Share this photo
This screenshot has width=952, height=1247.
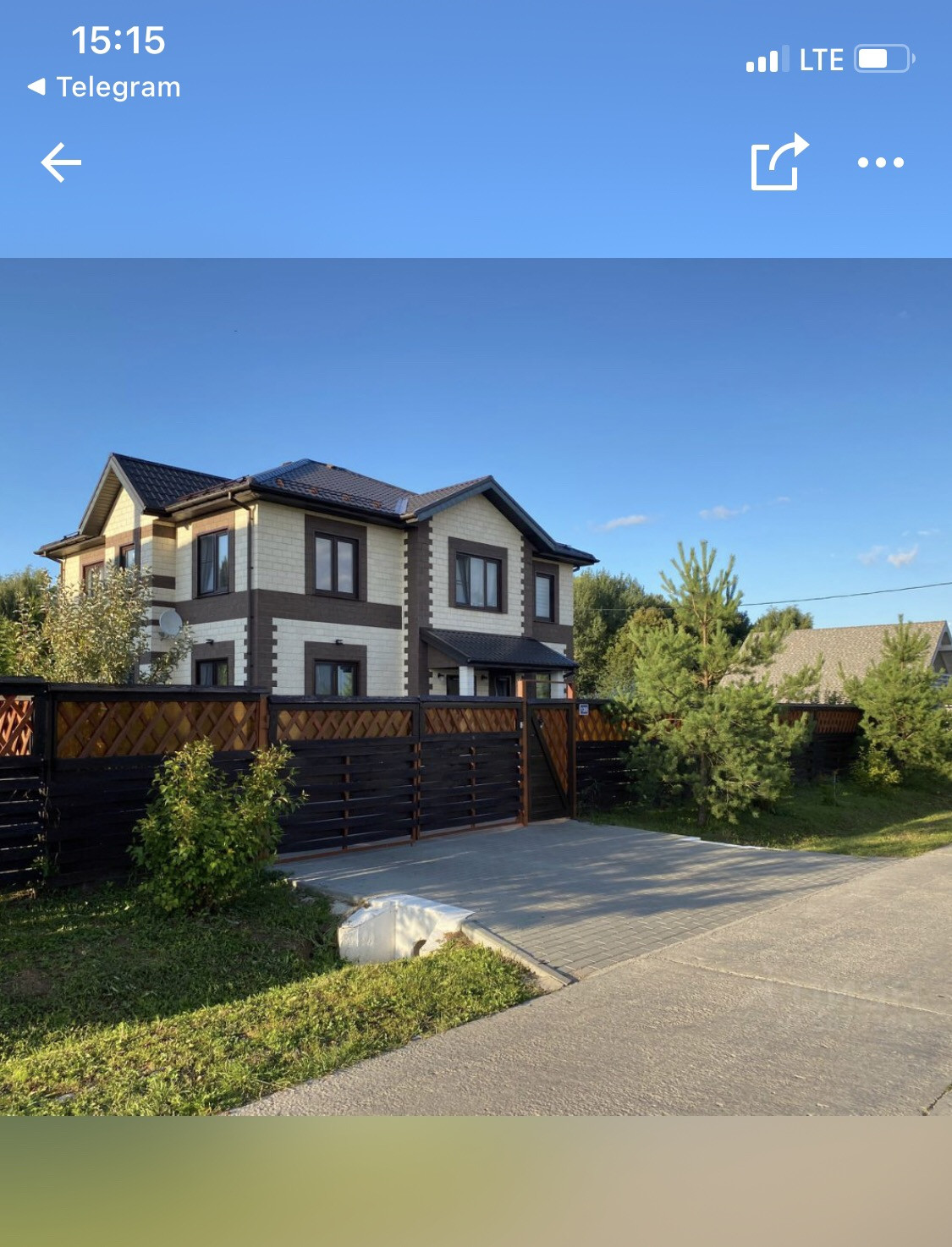[779, 162]
